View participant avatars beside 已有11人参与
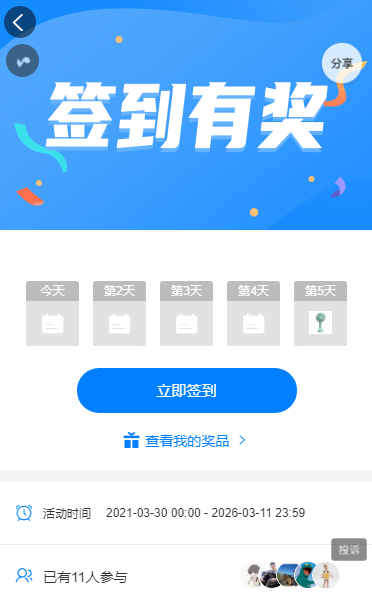Image resolution: width=372 pixels, height=599 pixels. pos(290,575)
